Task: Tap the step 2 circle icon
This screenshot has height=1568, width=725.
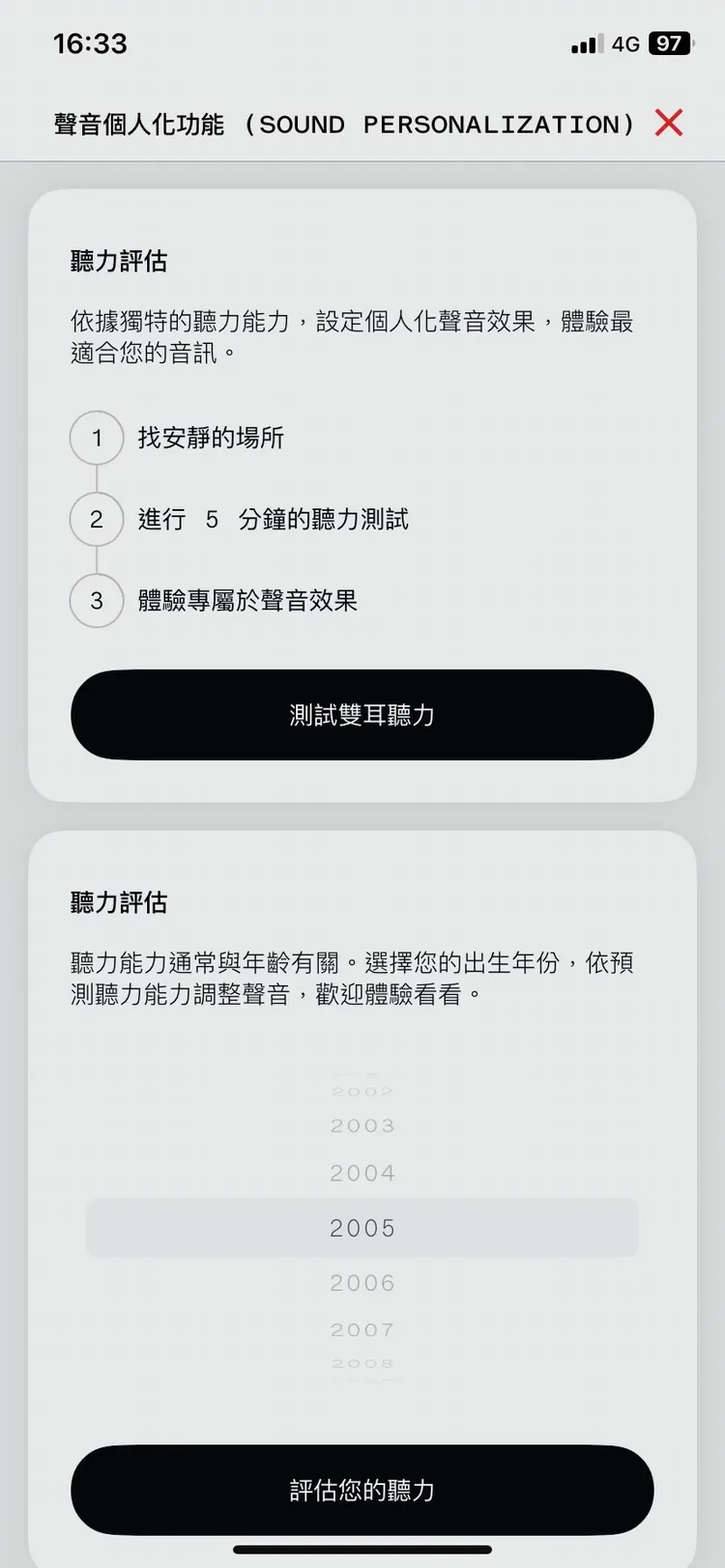Action: pyautogui.click(x=96, y=519)
